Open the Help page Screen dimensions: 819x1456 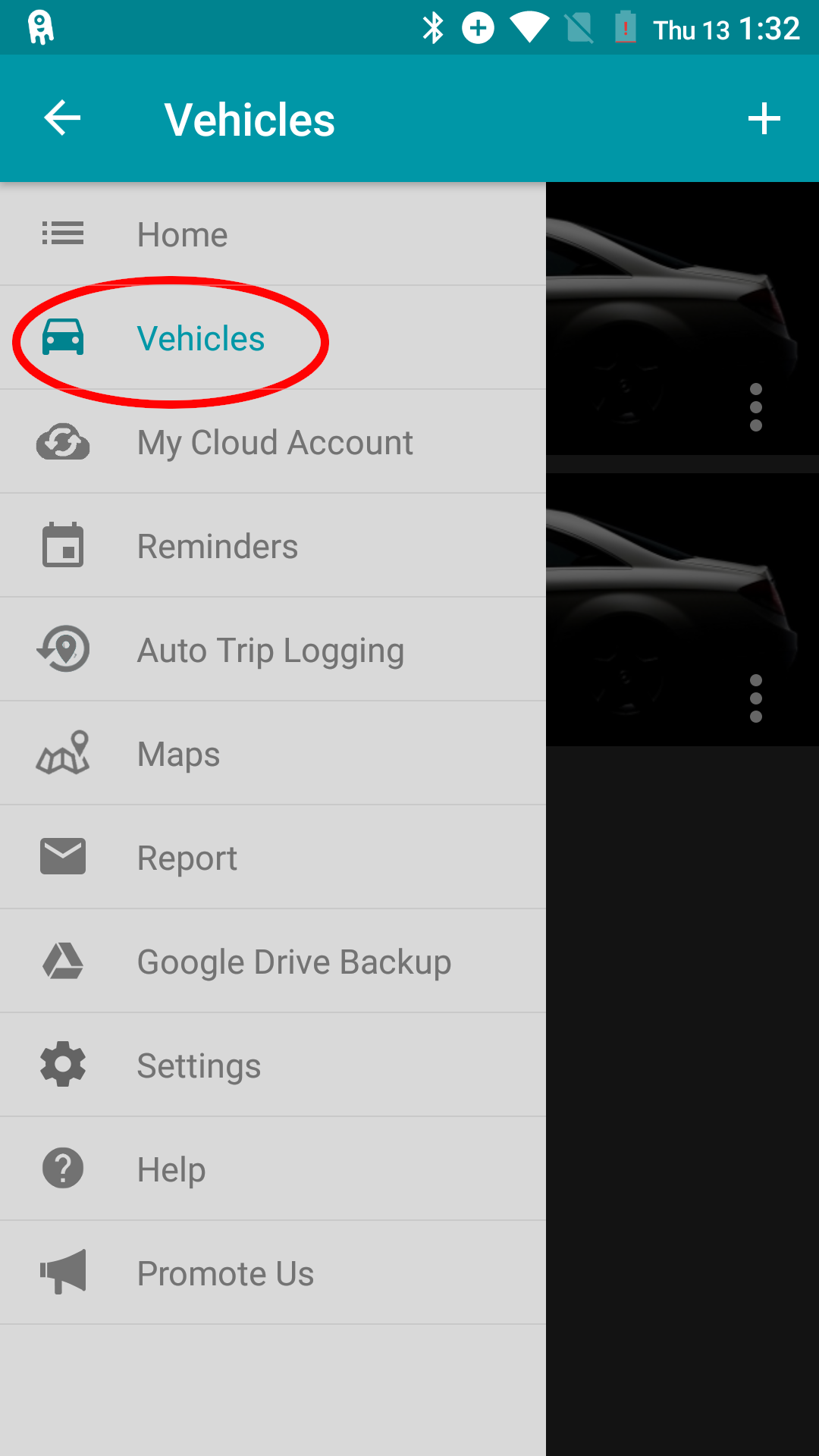coord(273,1169)
